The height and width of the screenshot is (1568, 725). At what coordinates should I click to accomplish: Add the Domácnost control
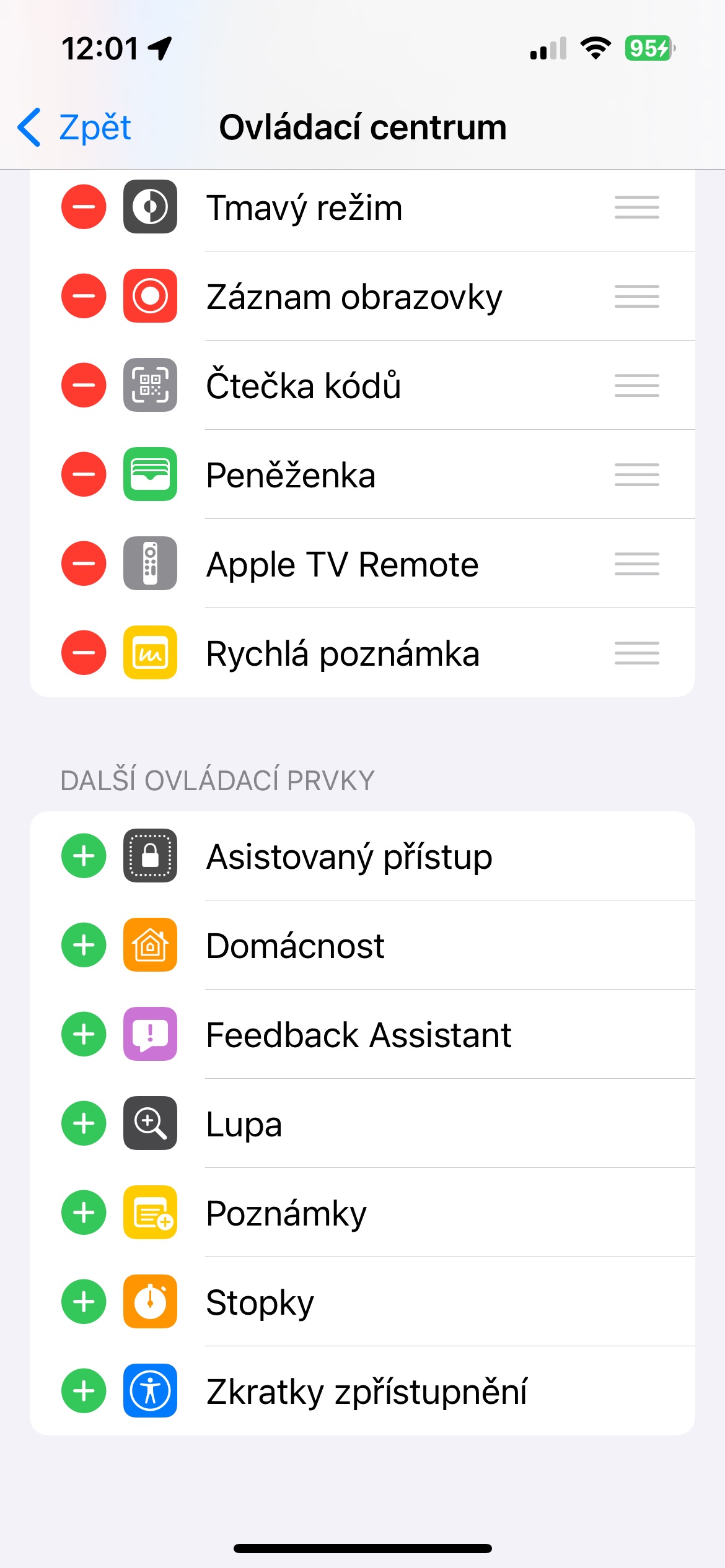84,945
